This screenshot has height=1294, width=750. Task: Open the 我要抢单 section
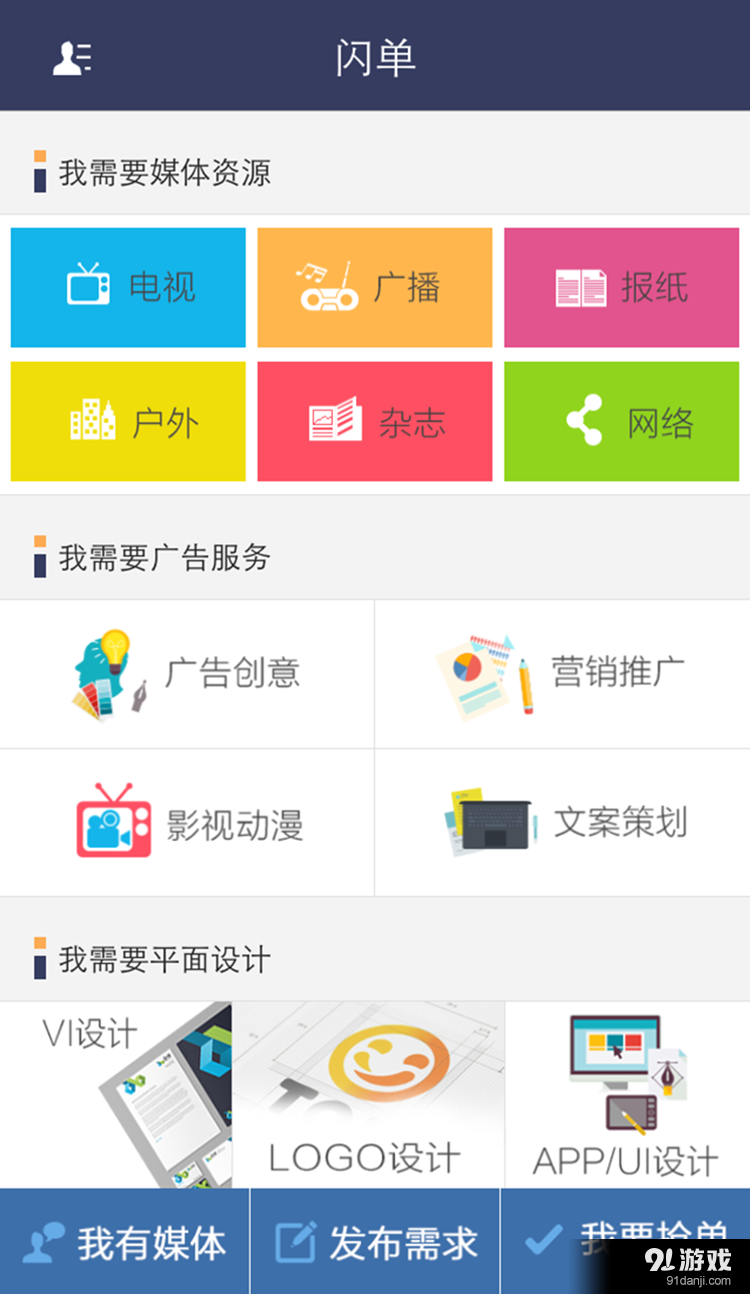(x=625, y=1240)
